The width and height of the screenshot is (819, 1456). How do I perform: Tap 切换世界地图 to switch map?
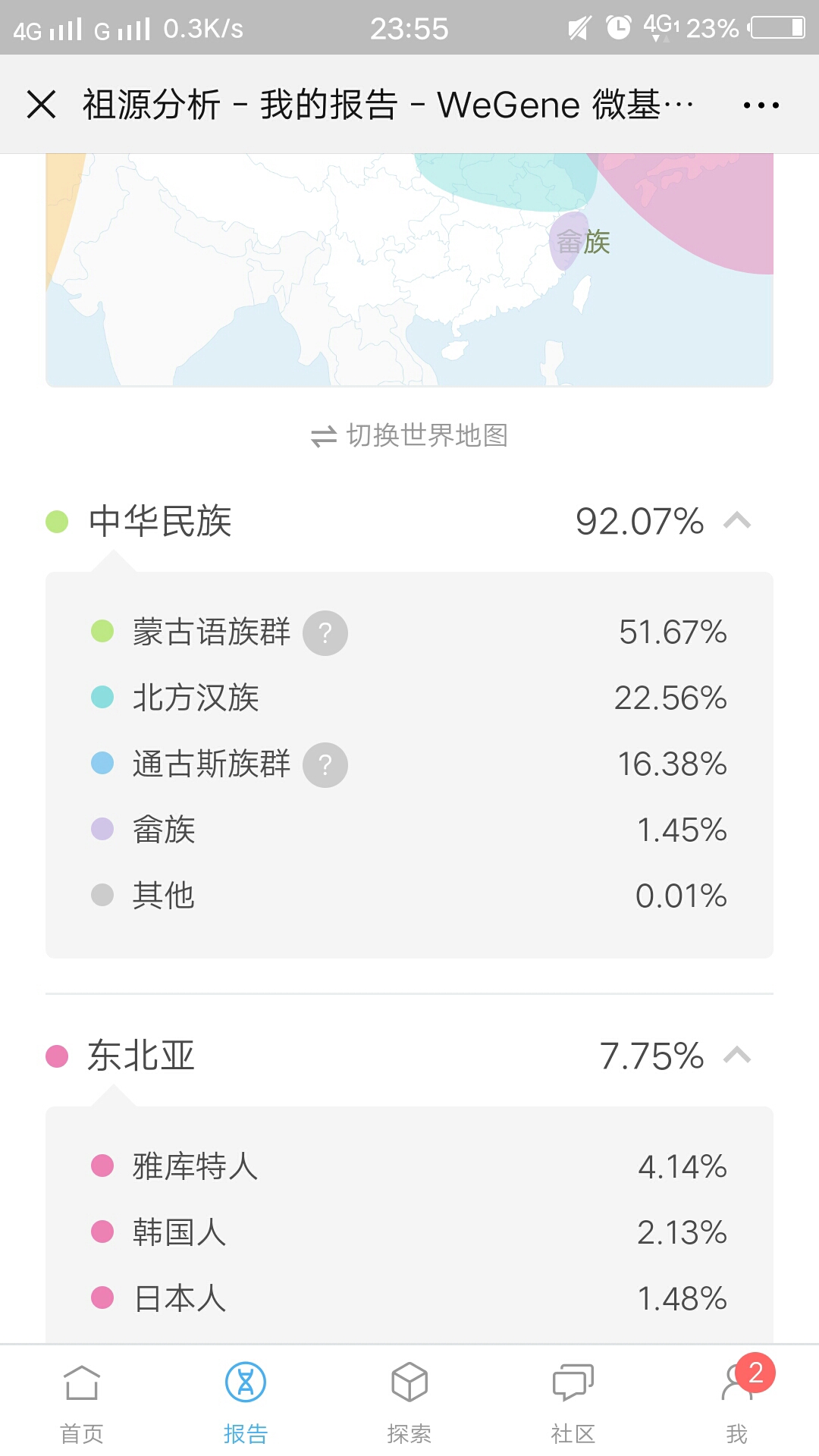(x=409, y=435)
